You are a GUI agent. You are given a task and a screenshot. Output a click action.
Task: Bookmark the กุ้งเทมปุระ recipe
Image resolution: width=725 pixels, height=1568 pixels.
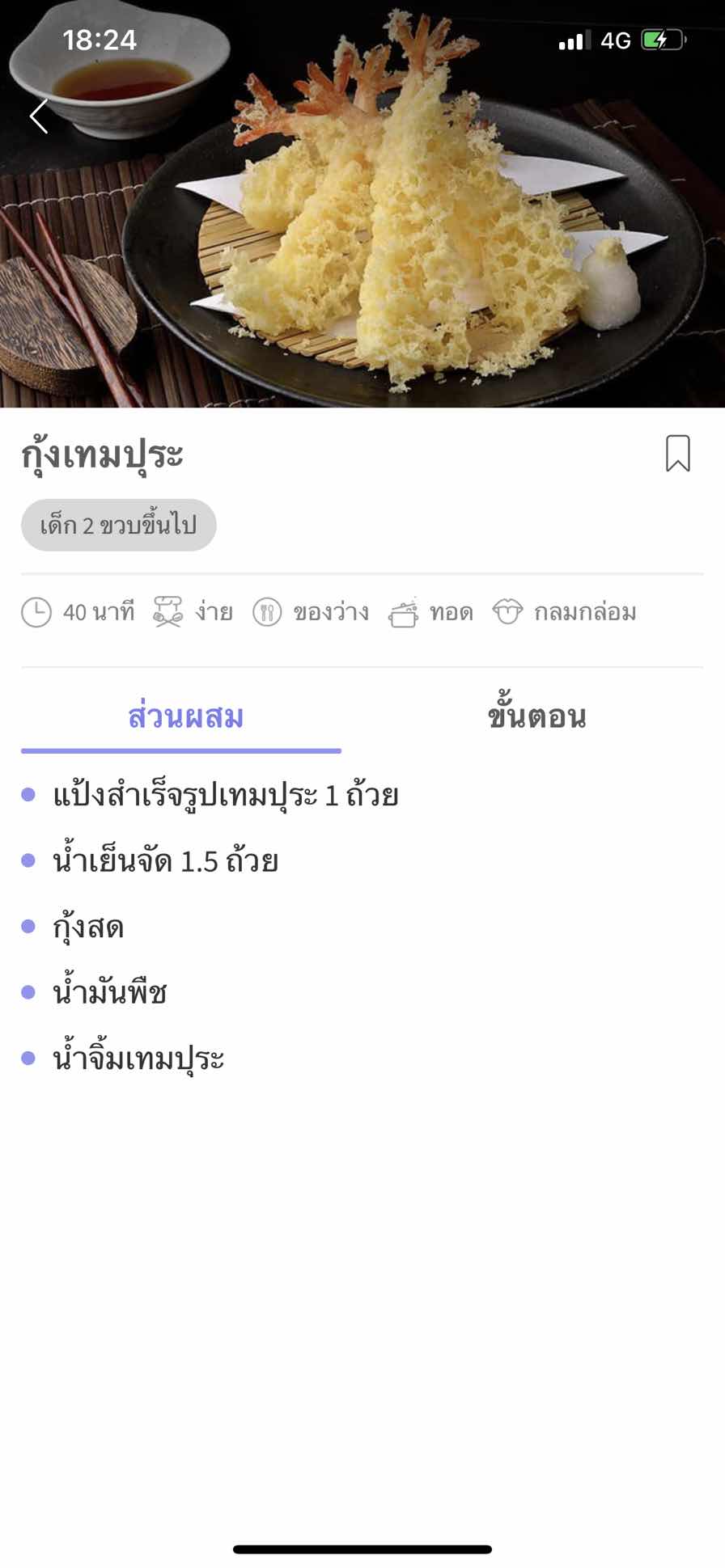pos(677,453)
